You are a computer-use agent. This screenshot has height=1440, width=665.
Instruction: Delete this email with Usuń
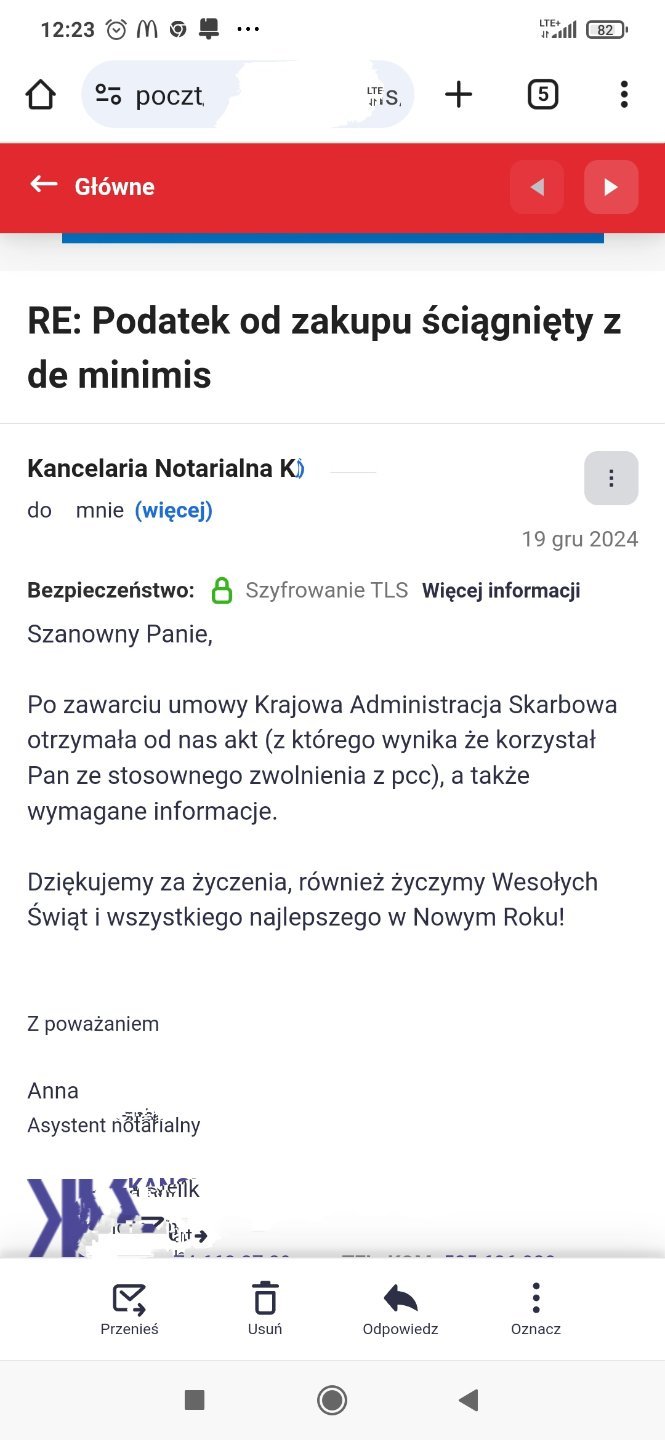tap(265, 1309)
